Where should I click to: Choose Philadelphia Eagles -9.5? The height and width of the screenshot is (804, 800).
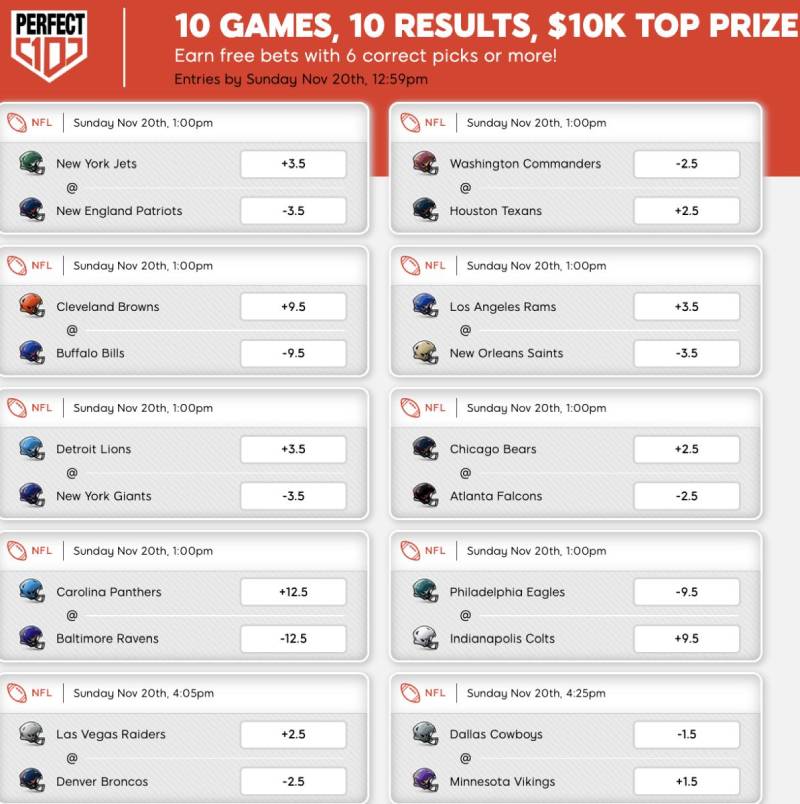coord(687,592)
